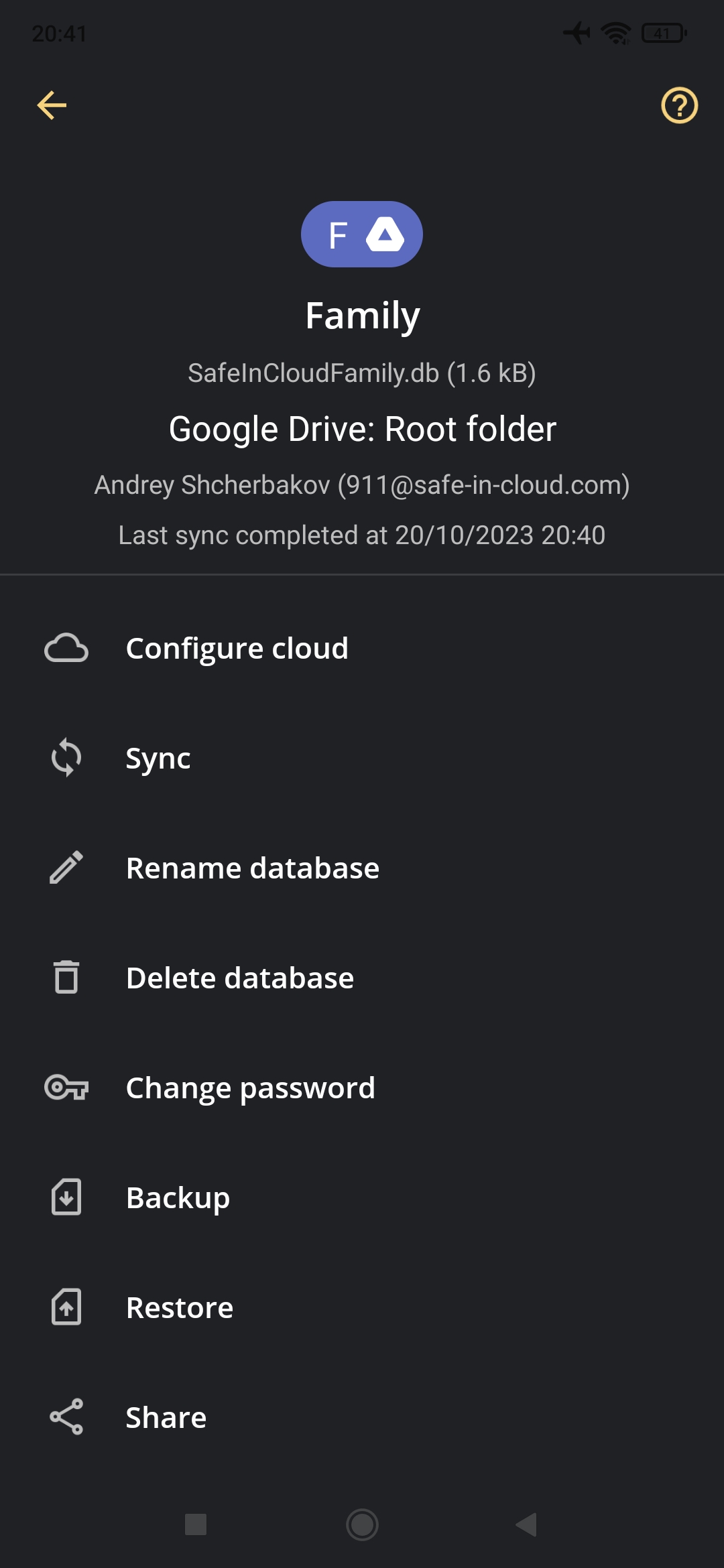Tap the Backup option
The image size is (724, 1568).
178,1198
